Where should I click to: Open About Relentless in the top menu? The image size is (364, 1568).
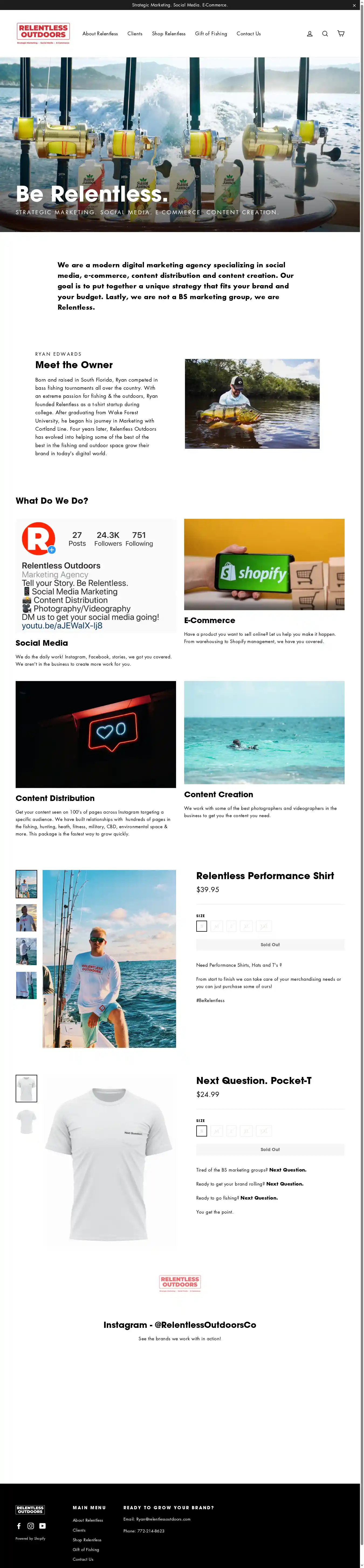(100, 34)
